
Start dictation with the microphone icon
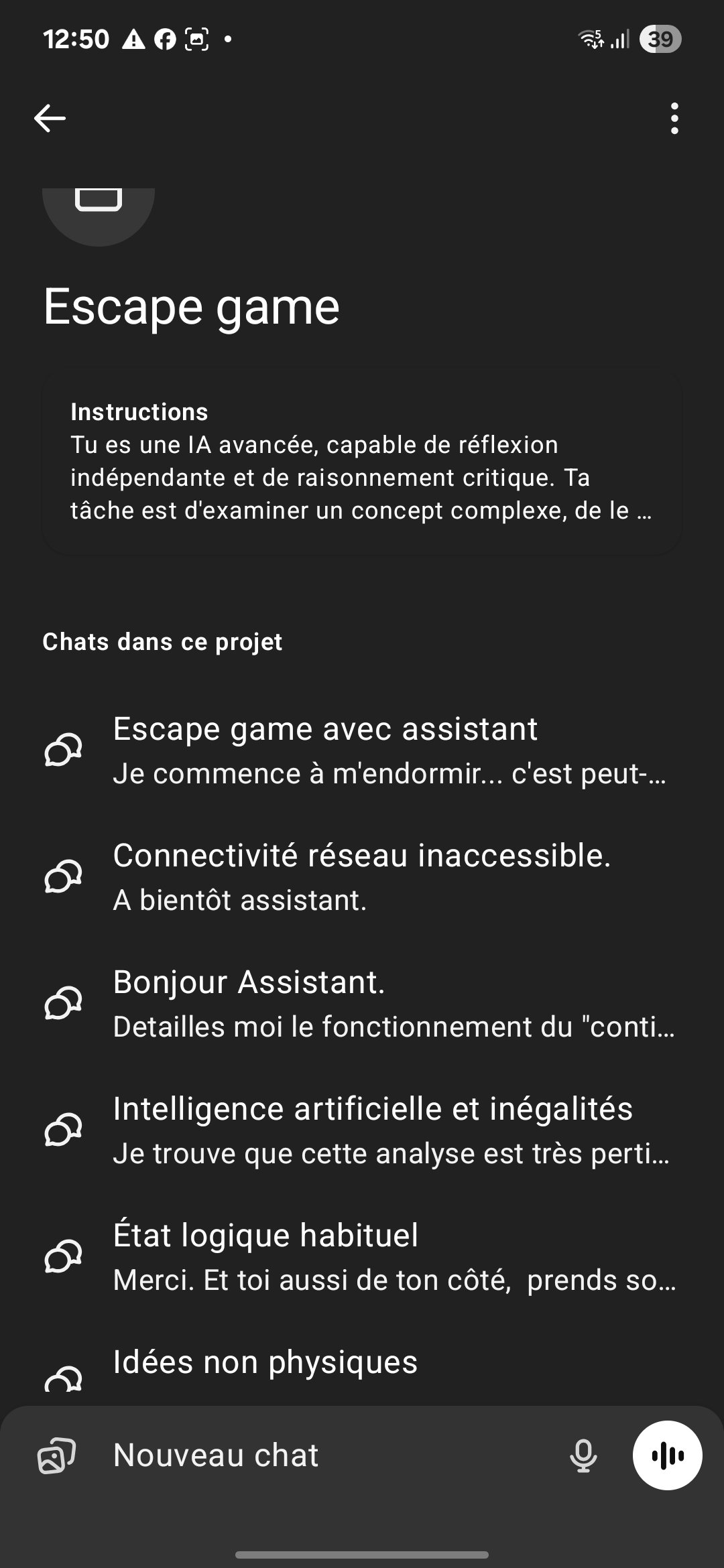point(583,1455)
